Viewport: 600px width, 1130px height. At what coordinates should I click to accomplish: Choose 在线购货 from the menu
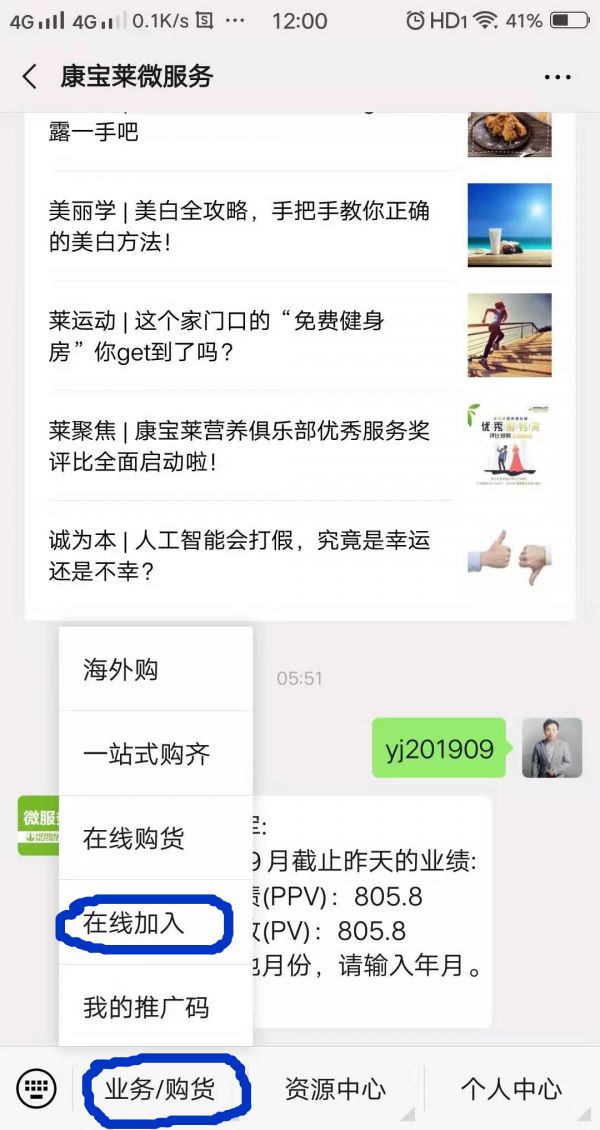click(155, 838)
